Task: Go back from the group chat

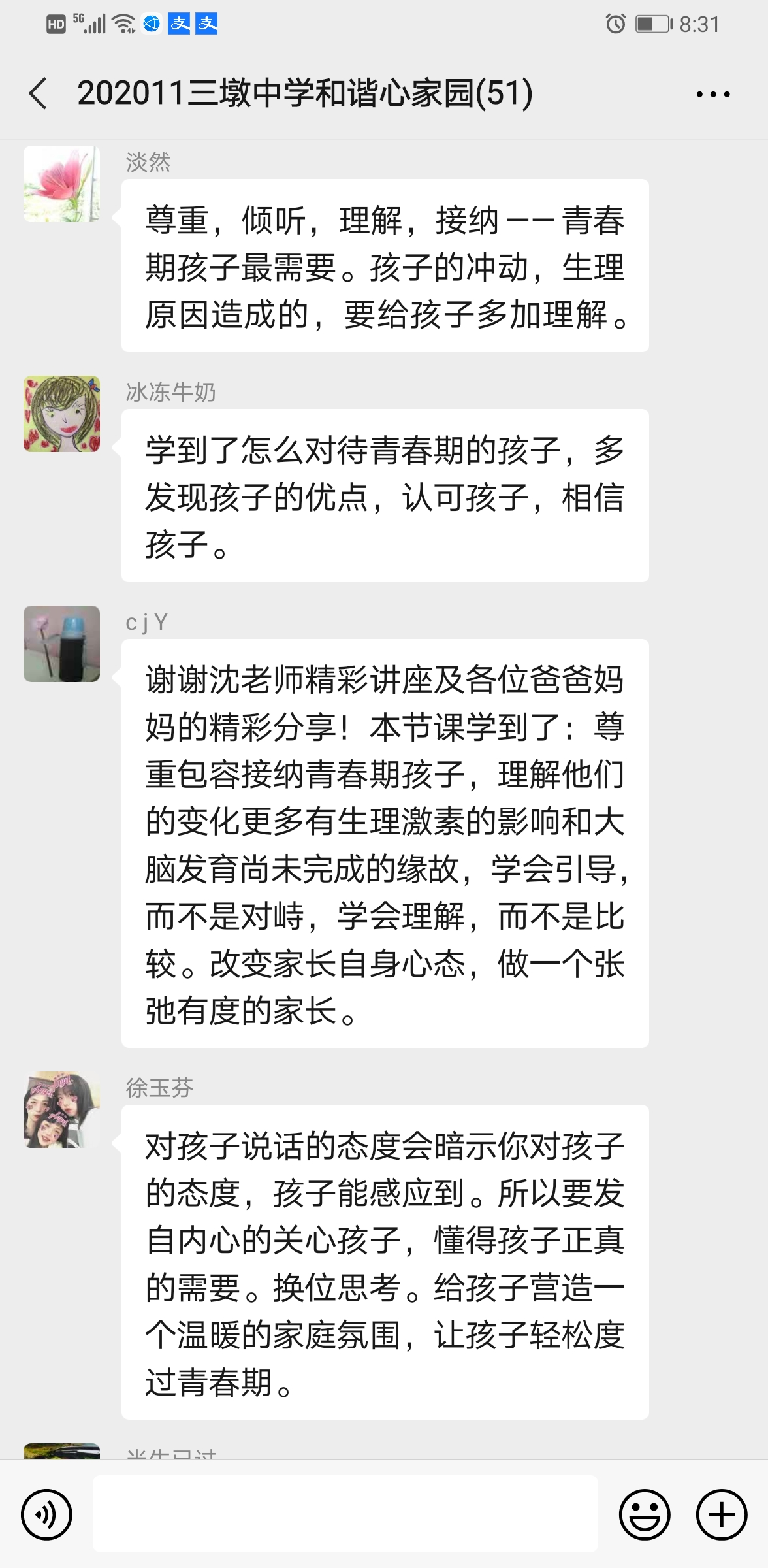Action: click(38, 93)
